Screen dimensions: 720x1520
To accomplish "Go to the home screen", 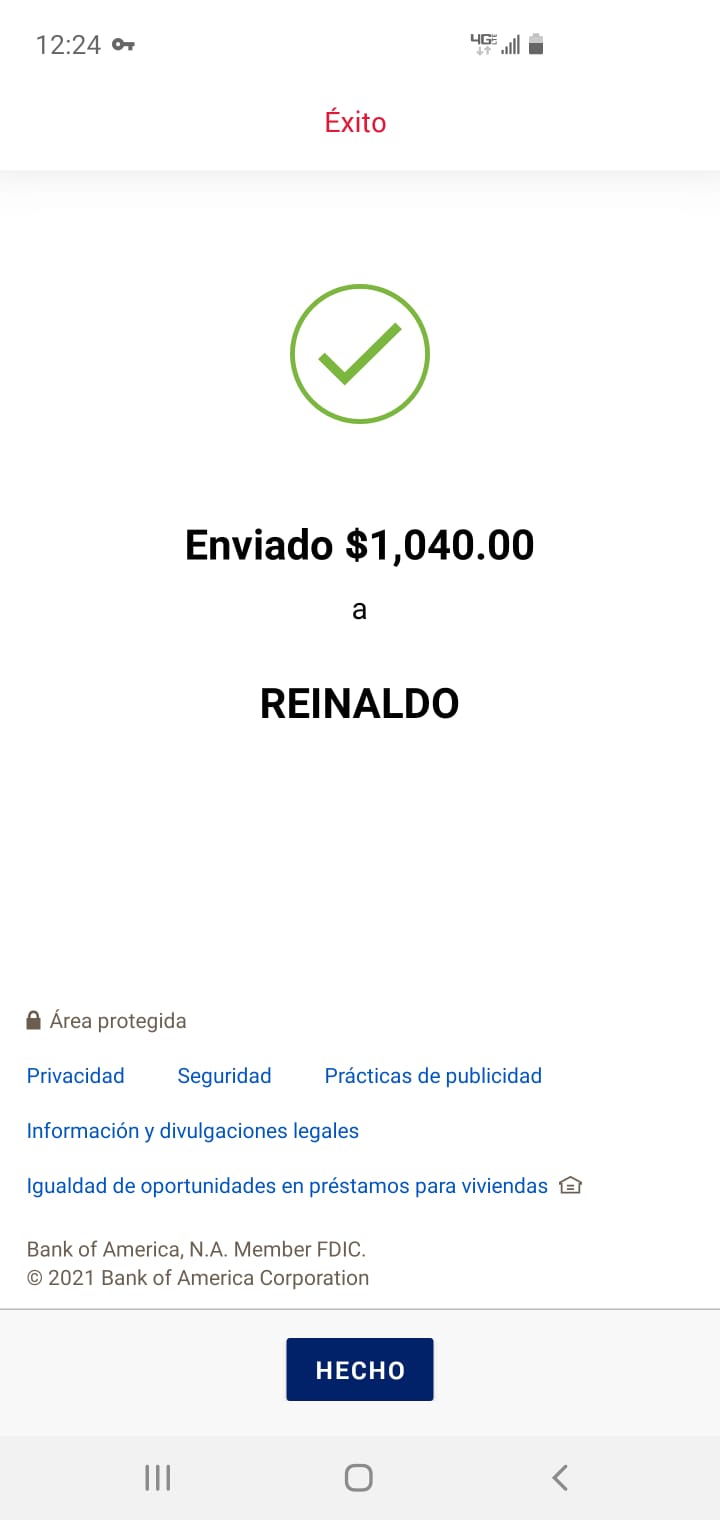I will [359, 1477].
